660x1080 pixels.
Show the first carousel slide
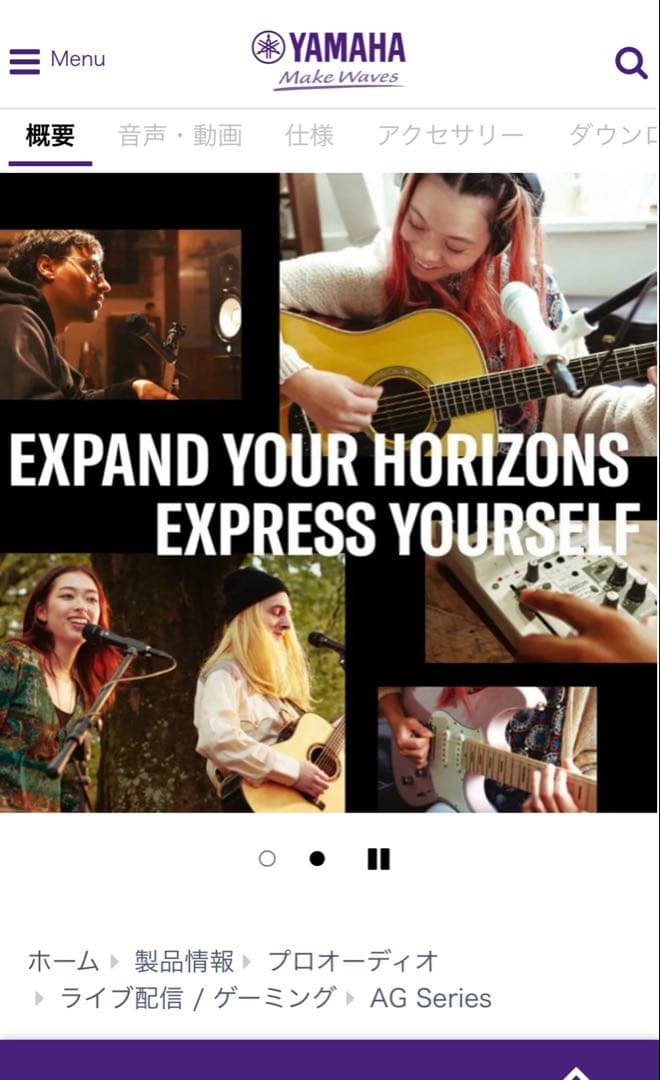[267, 858]
